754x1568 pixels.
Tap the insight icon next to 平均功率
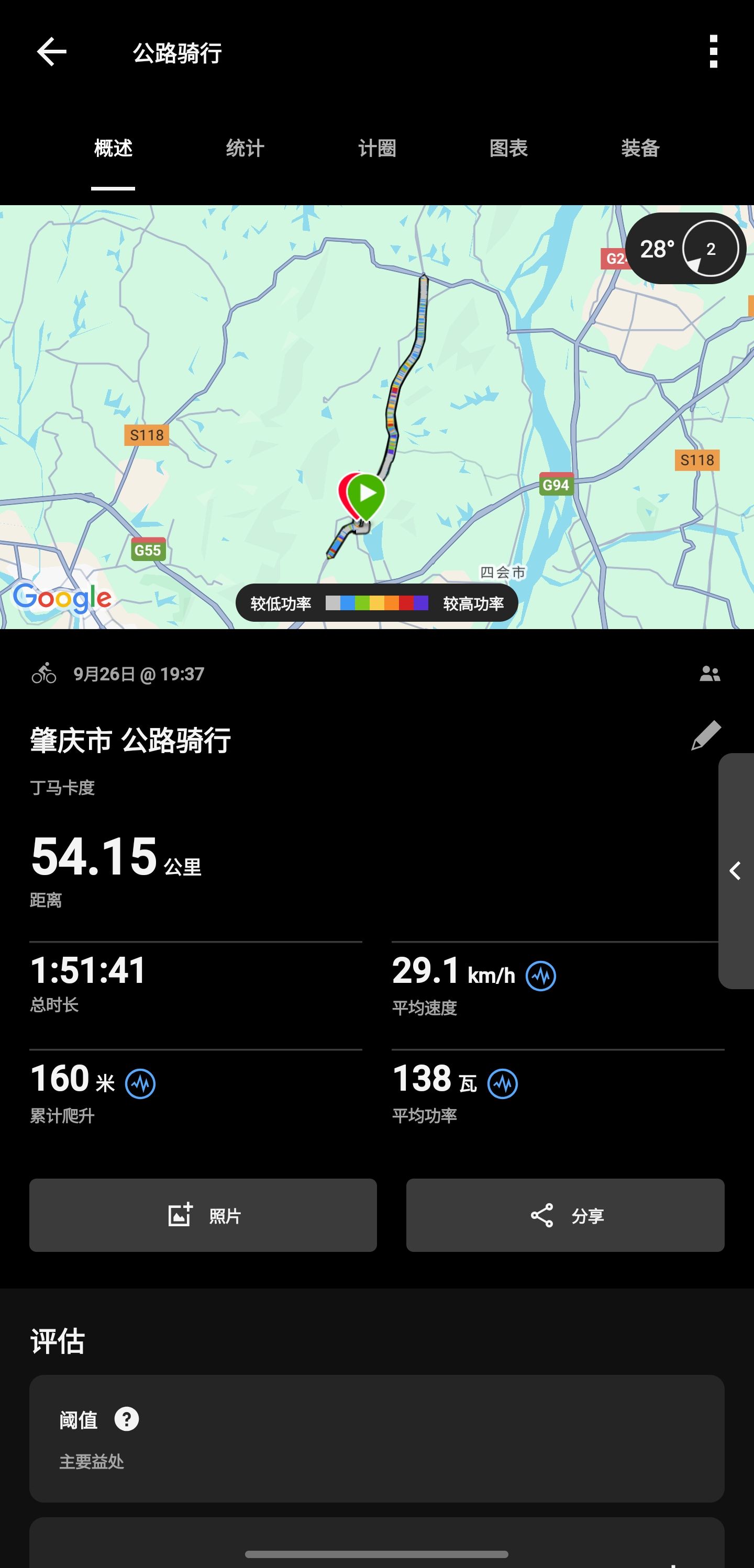[503, 1083]
